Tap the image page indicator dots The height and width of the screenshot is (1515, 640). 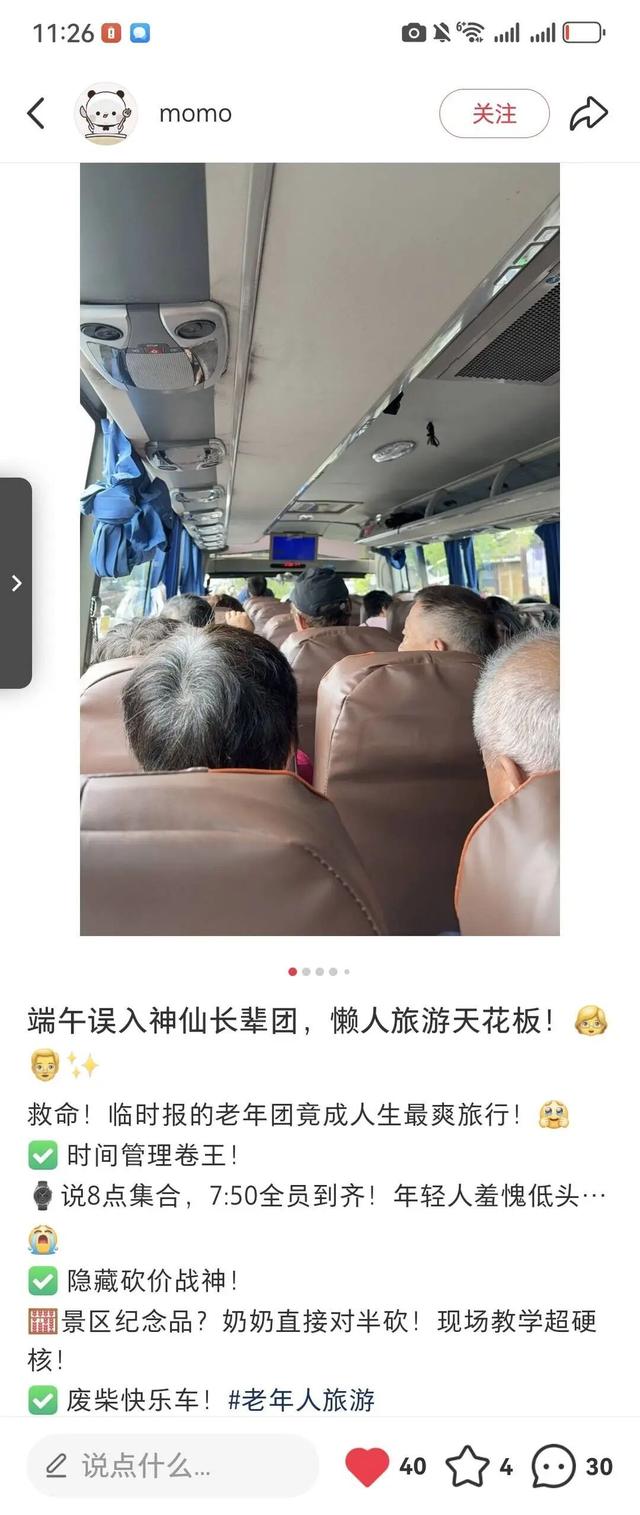(x=320, y=971)
